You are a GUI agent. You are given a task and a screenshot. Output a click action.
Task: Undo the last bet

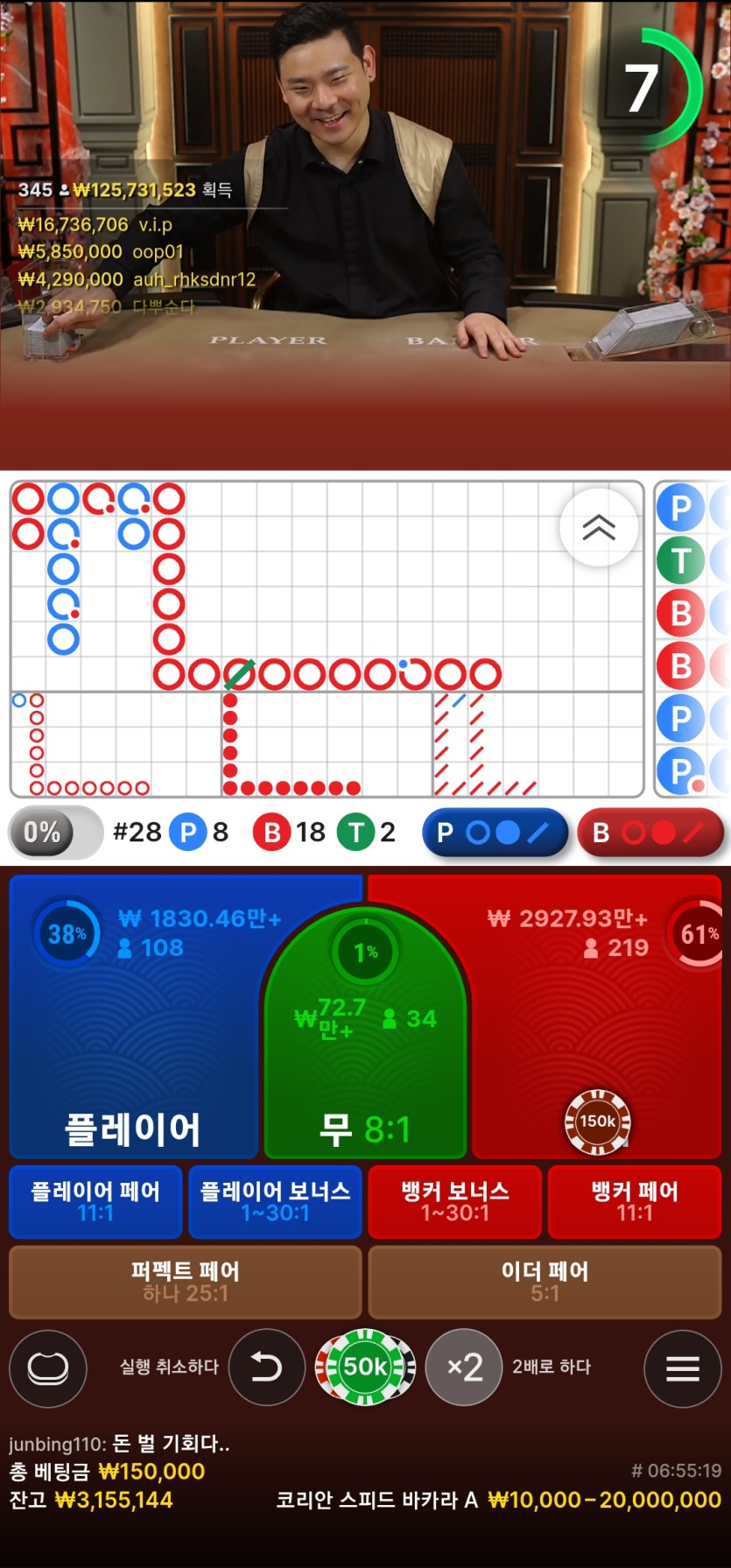point(266,1367)
